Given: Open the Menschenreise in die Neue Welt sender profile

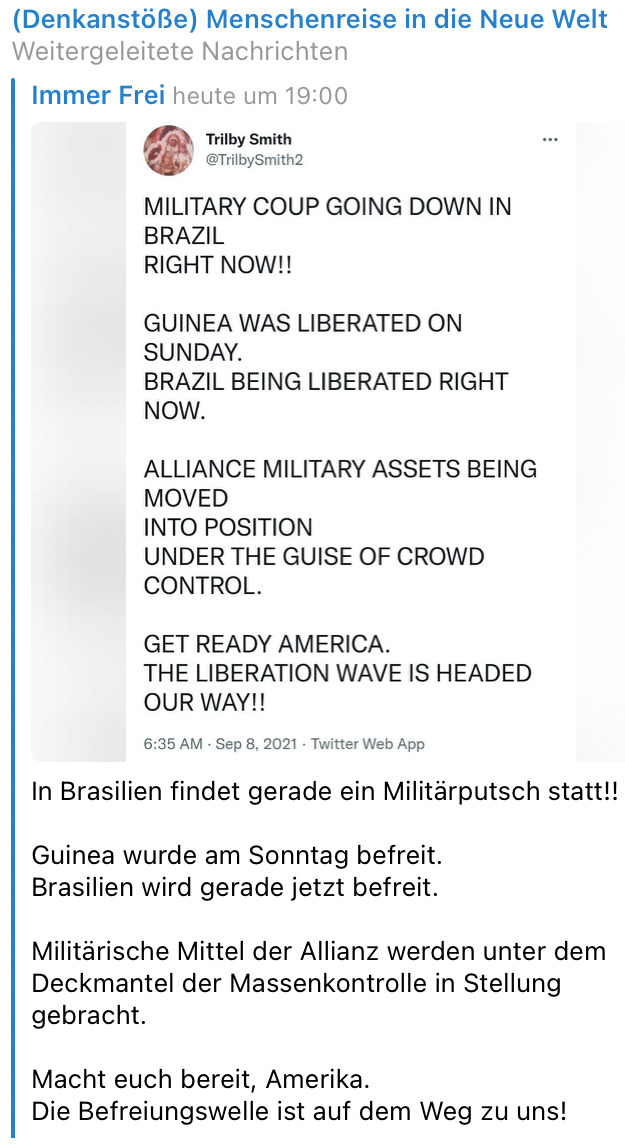Looking at the screenshot, I should (x=310, y=19).
